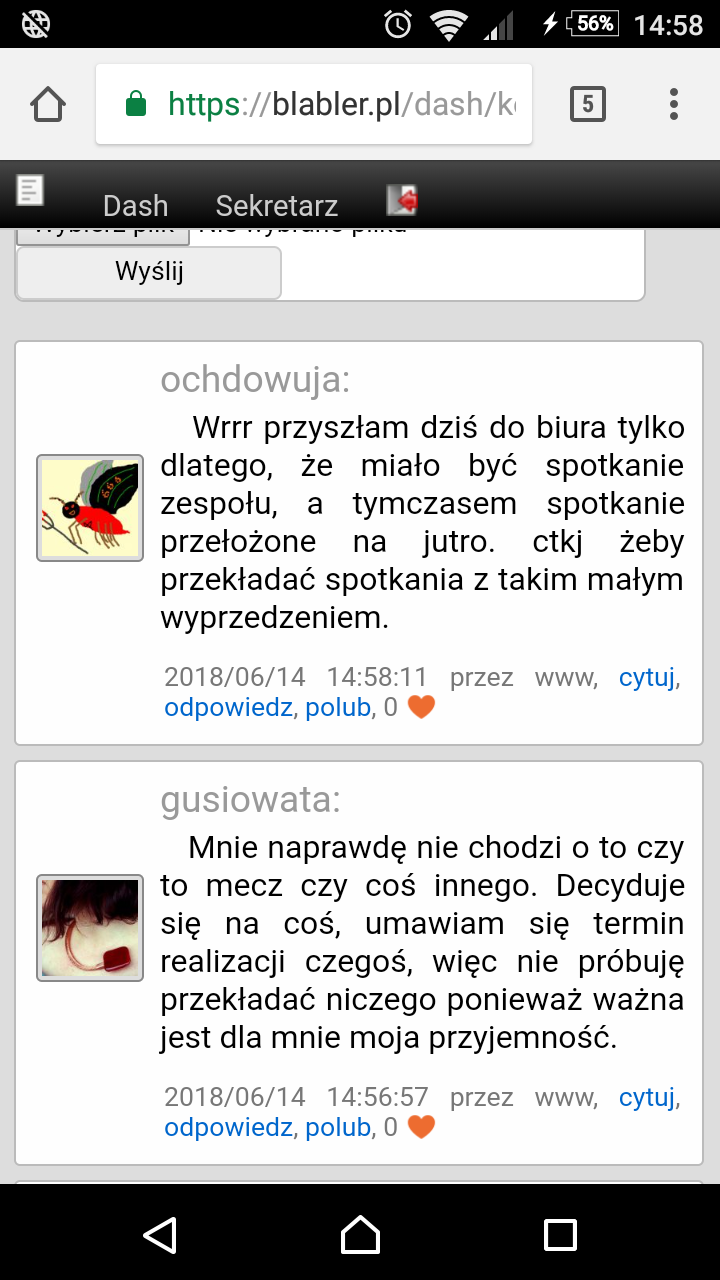
Task: Go back with the system back button
Action: pyautogui.click(x=160, y=1234)
